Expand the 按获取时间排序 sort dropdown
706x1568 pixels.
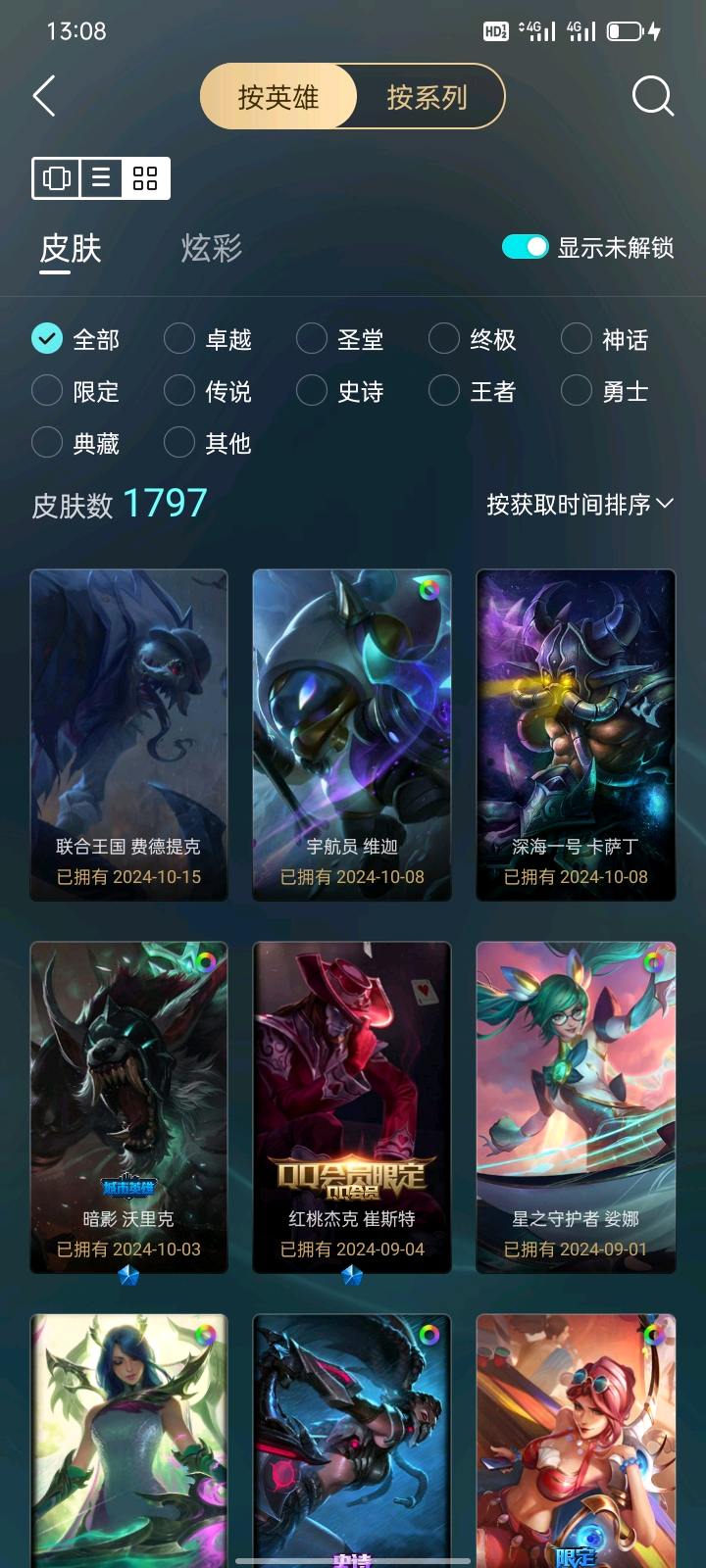coord(580,505)
